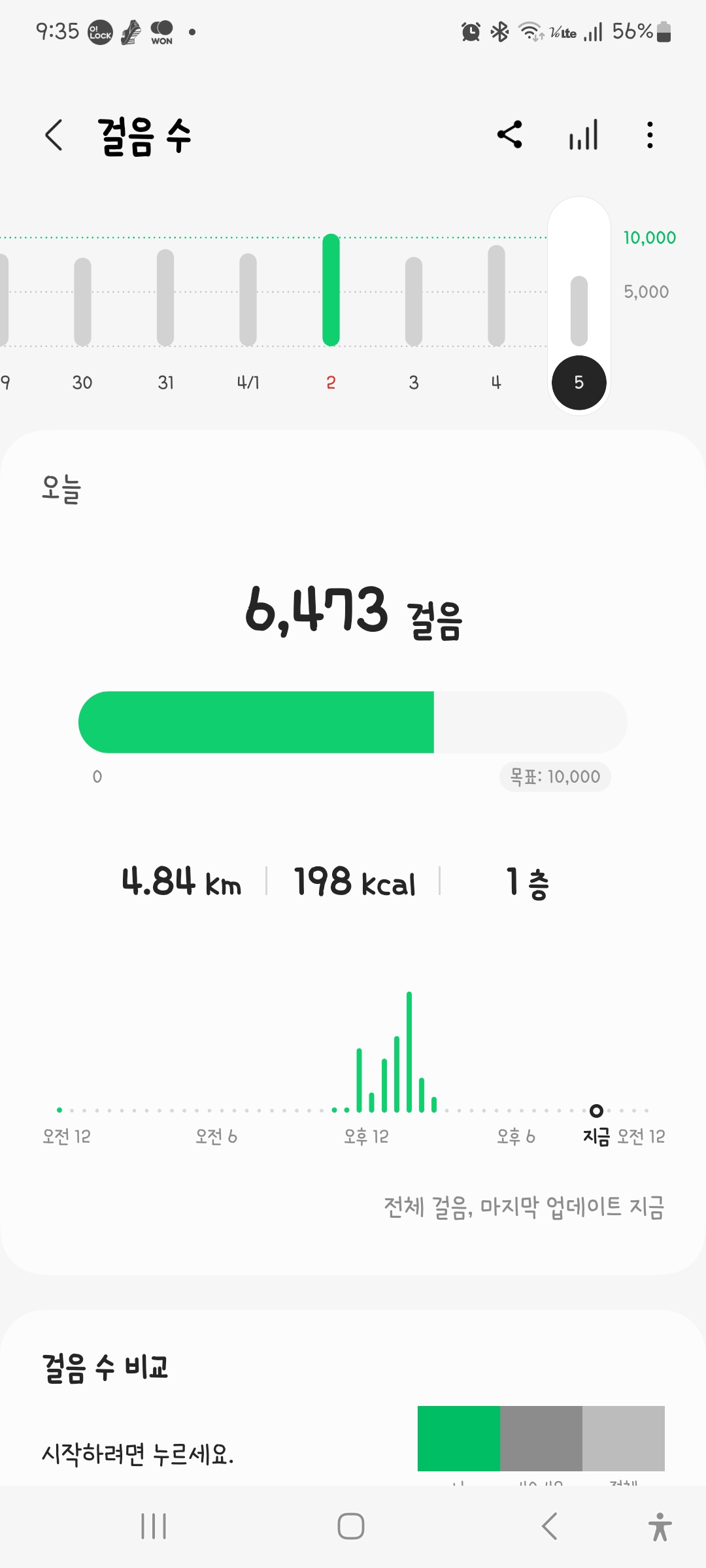This screenshot has height=1568, width=706.
Task: Open the step trends chart icon
Action: click(583, 135)
